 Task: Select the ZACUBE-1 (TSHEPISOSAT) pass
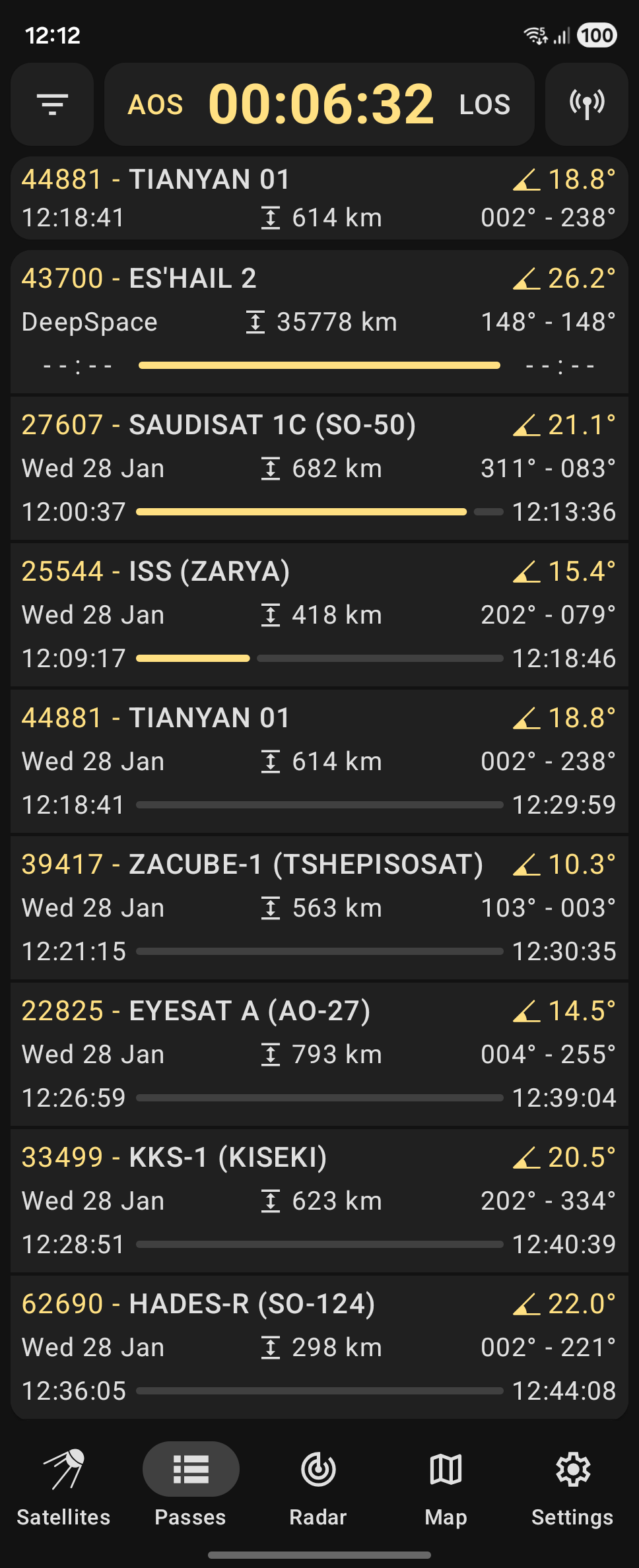[319, 907]
